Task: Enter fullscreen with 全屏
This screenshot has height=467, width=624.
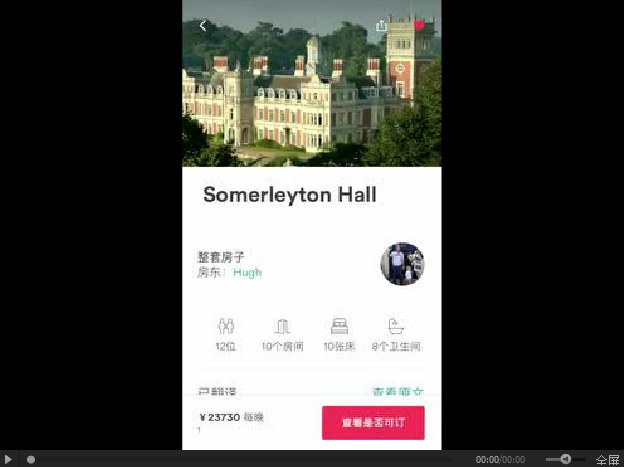Action: [607, 460]
